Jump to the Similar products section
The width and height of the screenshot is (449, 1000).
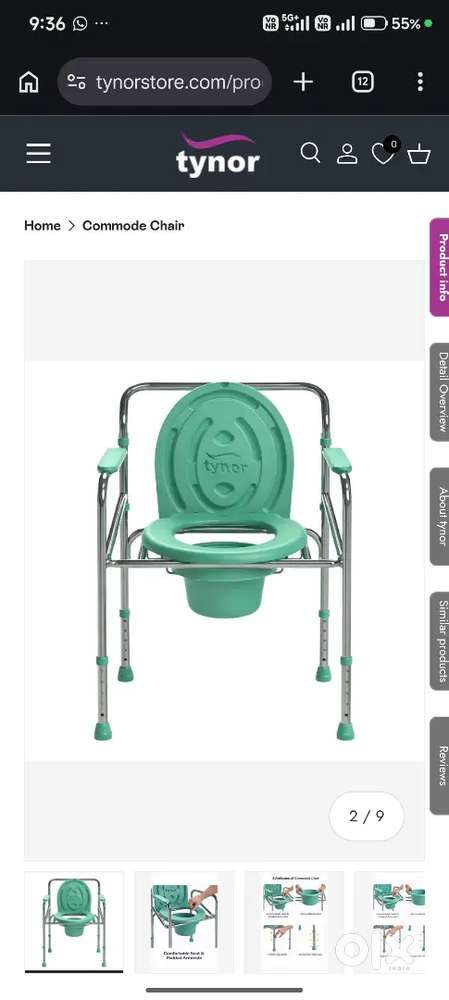click(439, 640)
